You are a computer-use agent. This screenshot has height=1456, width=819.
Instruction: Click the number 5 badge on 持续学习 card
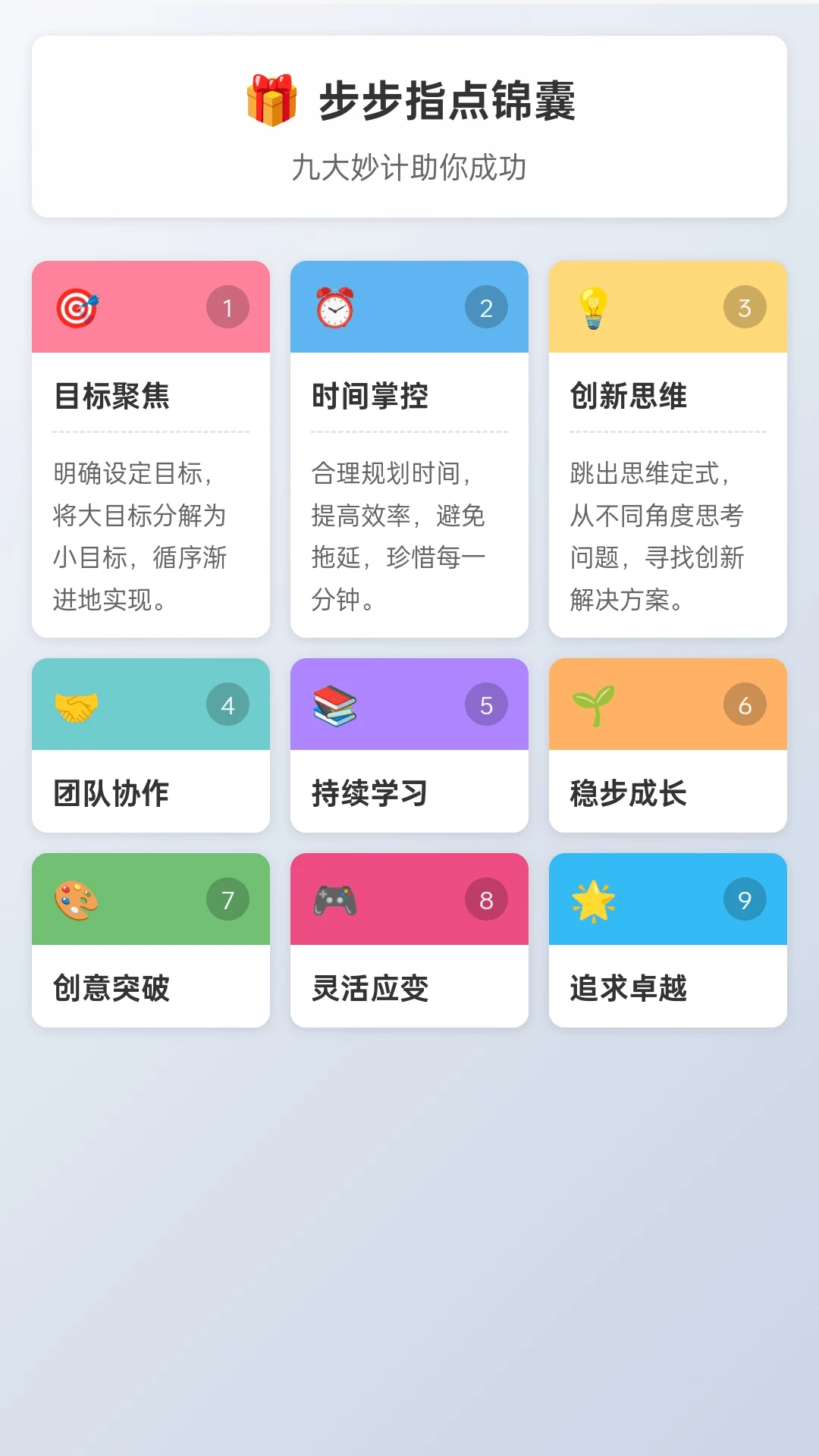(486, 704)
